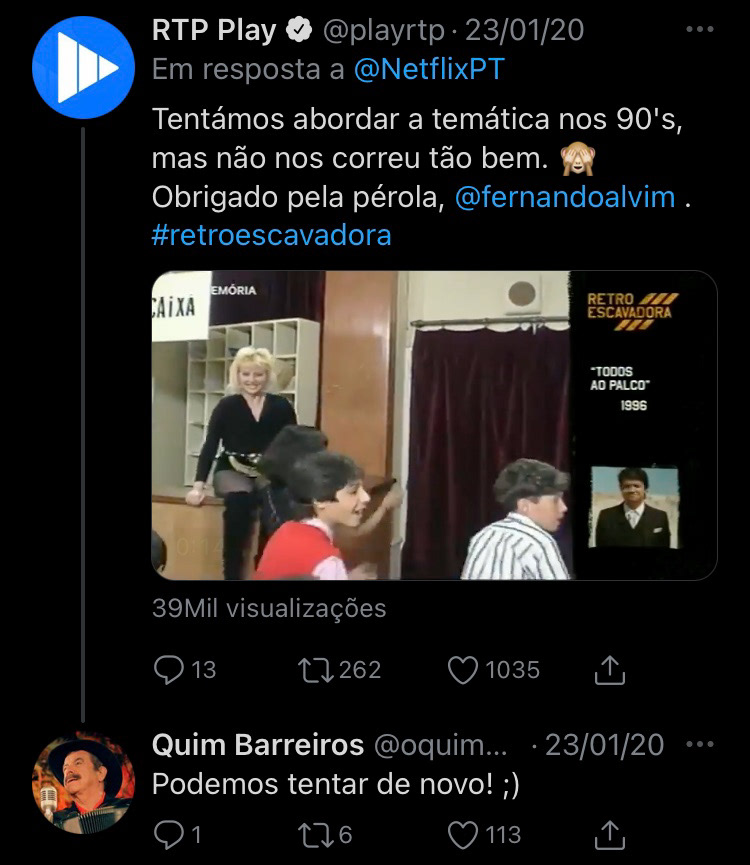This screenshot has height=865, width=750.
Task: Play the Retro Escavadora video
Action: click(x=434, y=425)
